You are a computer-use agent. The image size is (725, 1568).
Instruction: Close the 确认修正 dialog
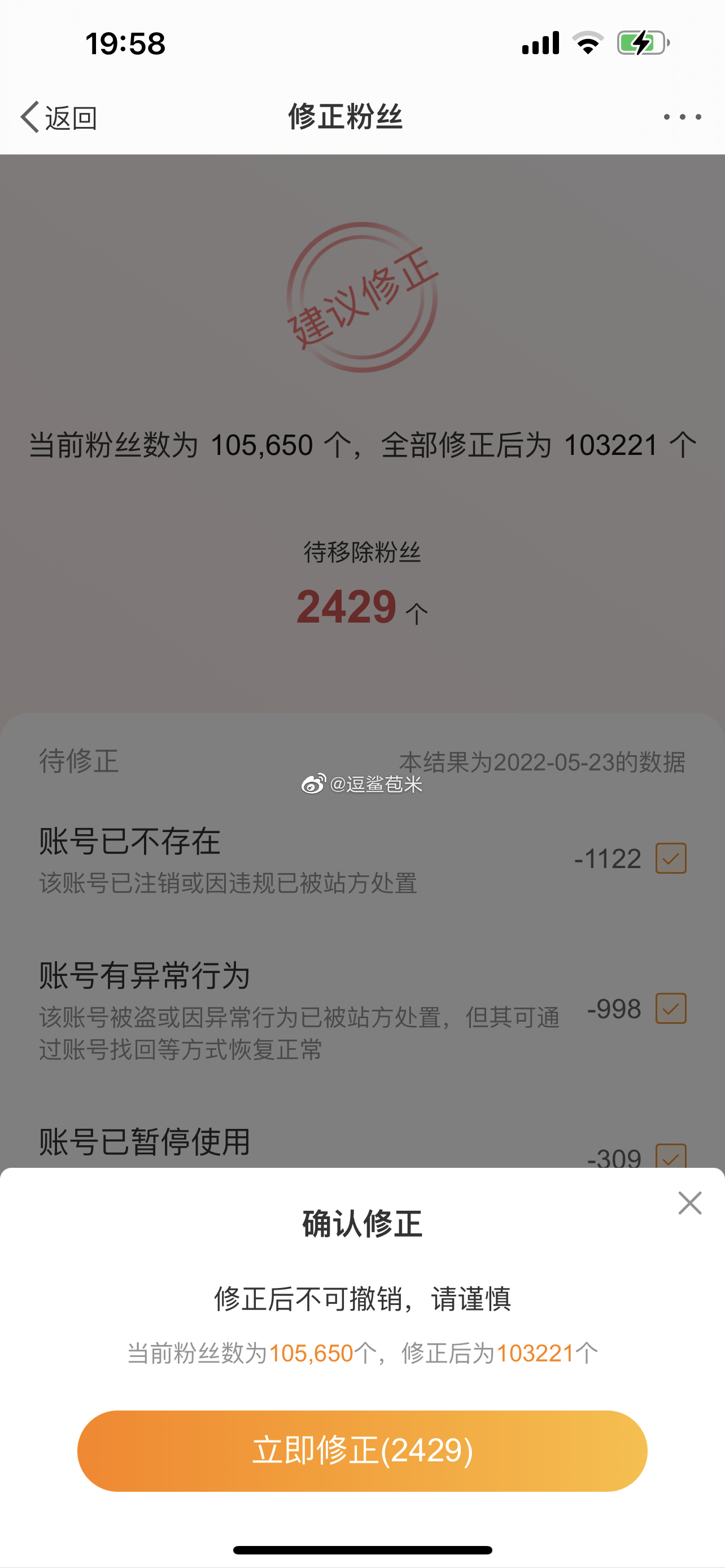click(689, 1203)
